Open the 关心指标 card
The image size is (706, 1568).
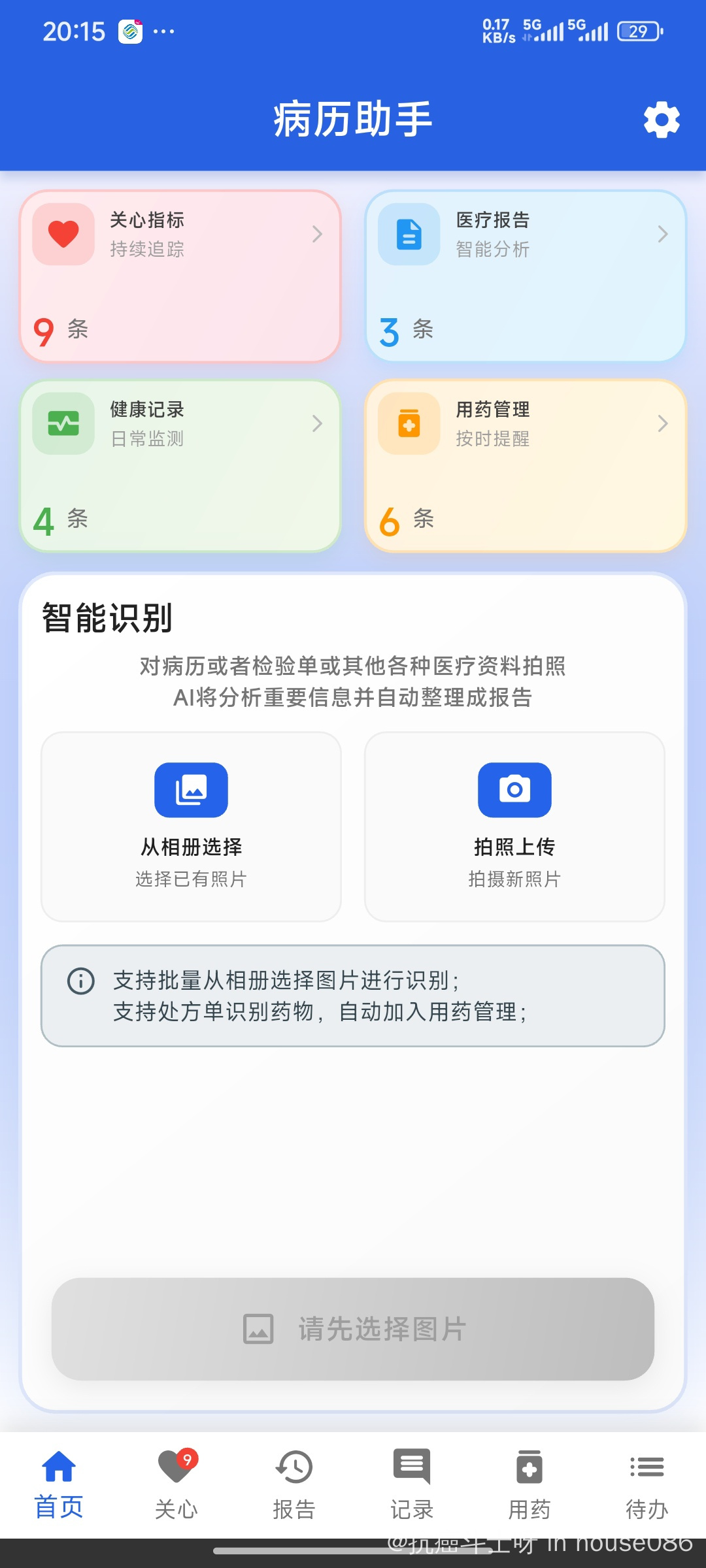(x=180, y=276)
